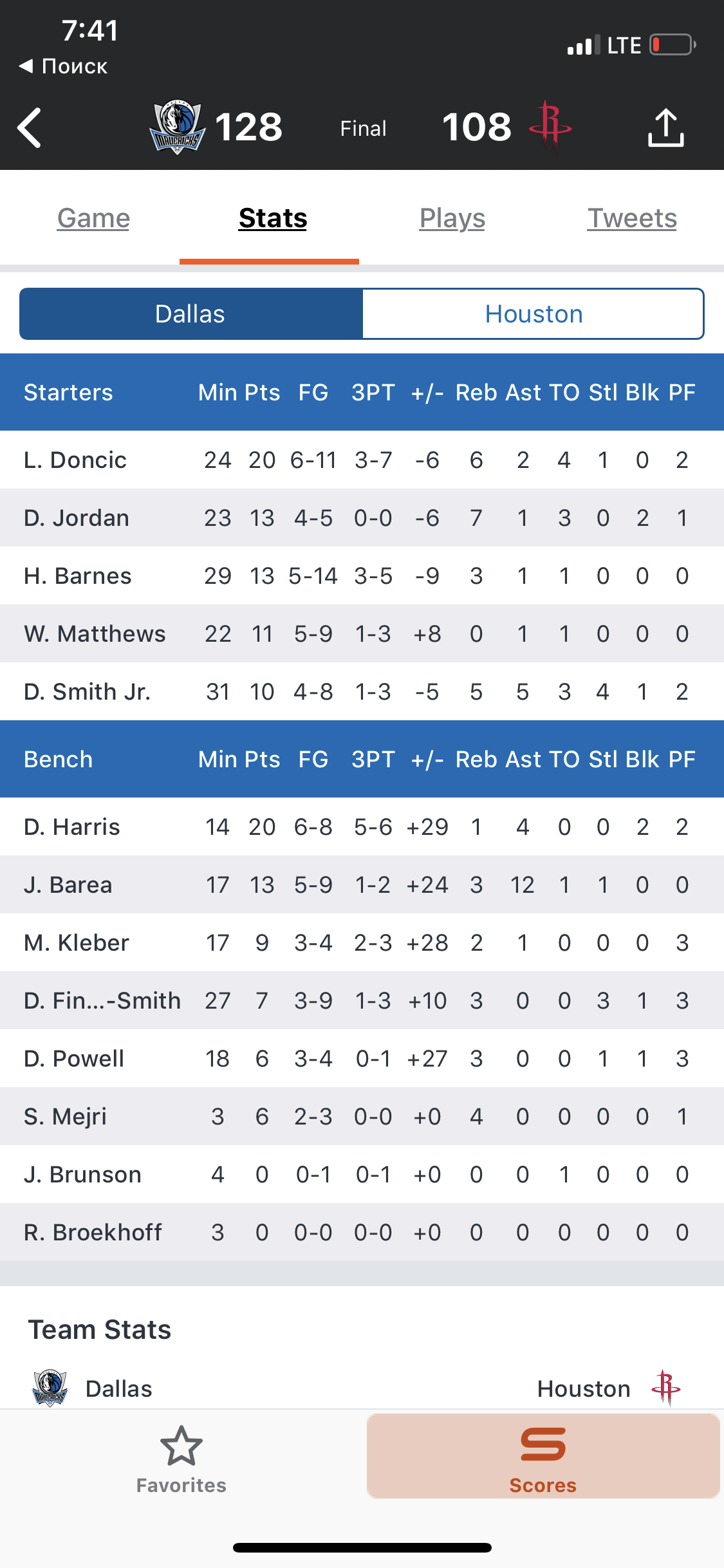Open L. Doncic player row
Screen dimensions: 724x1568
click(x=362, y=460)
